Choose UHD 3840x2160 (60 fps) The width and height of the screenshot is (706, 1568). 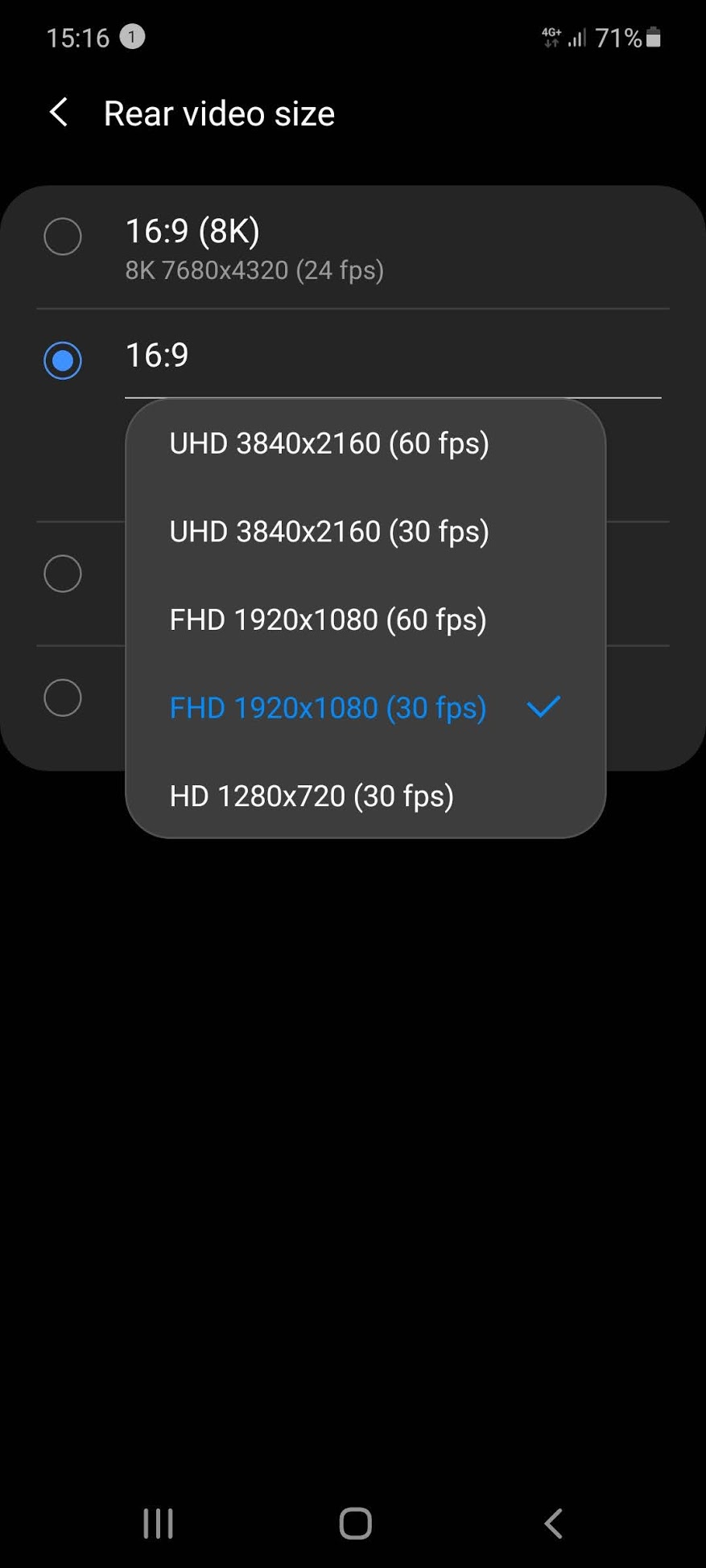(365, 443)
